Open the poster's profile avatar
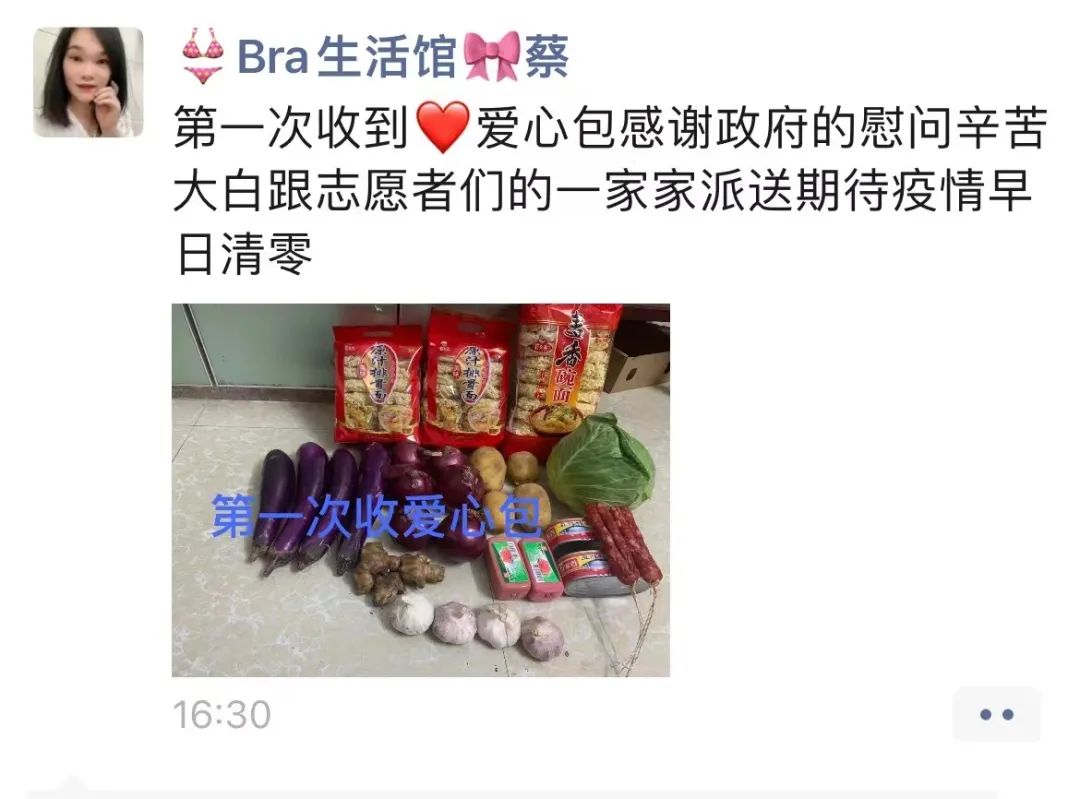This screenshot has width=1080, height=799. tap(88, 82)
